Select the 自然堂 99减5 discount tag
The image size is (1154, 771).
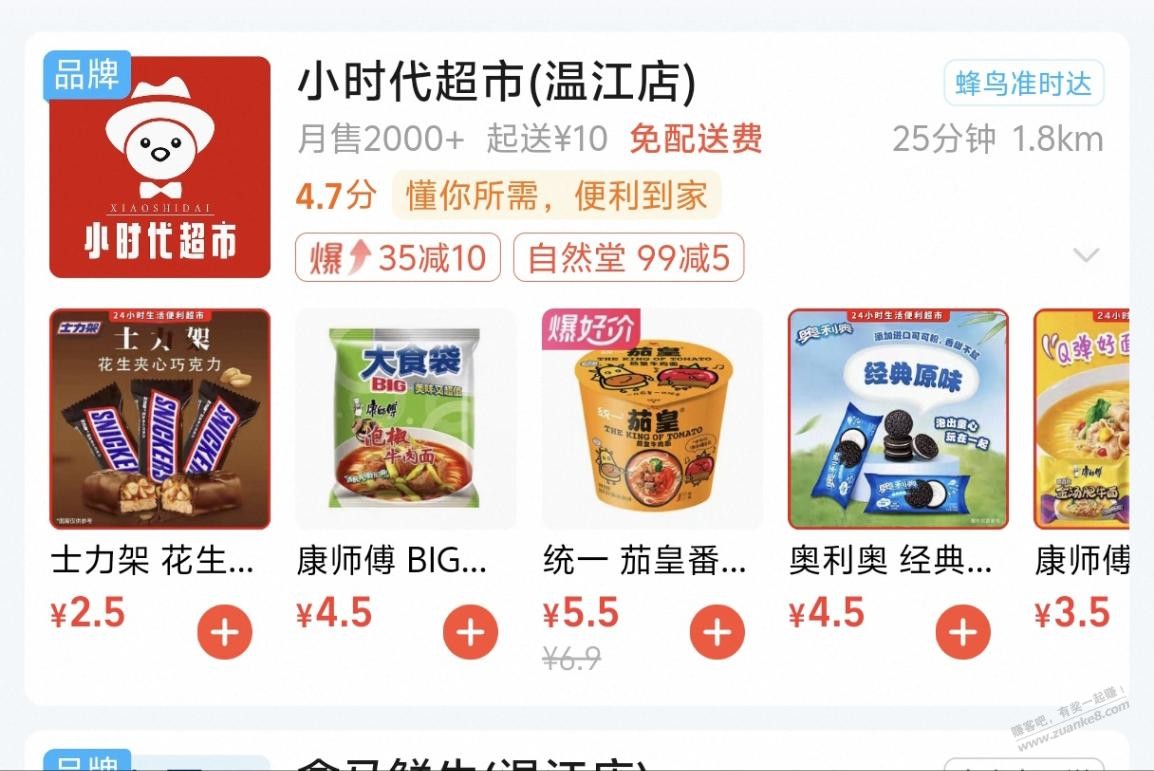pos(628,258)
